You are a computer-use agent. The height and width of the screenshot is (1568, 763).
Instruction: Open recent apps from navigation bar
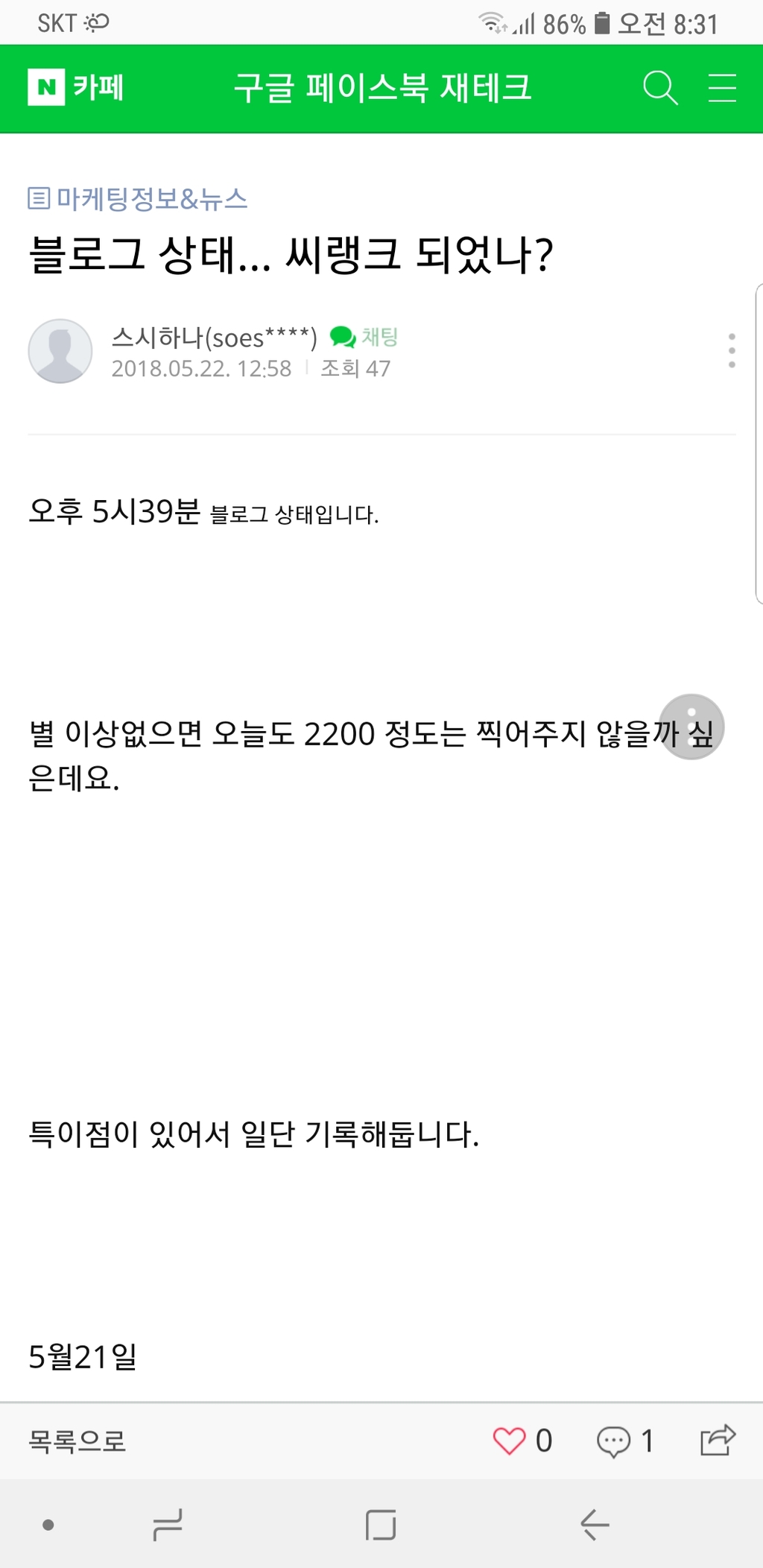(x=168, y=1525)
